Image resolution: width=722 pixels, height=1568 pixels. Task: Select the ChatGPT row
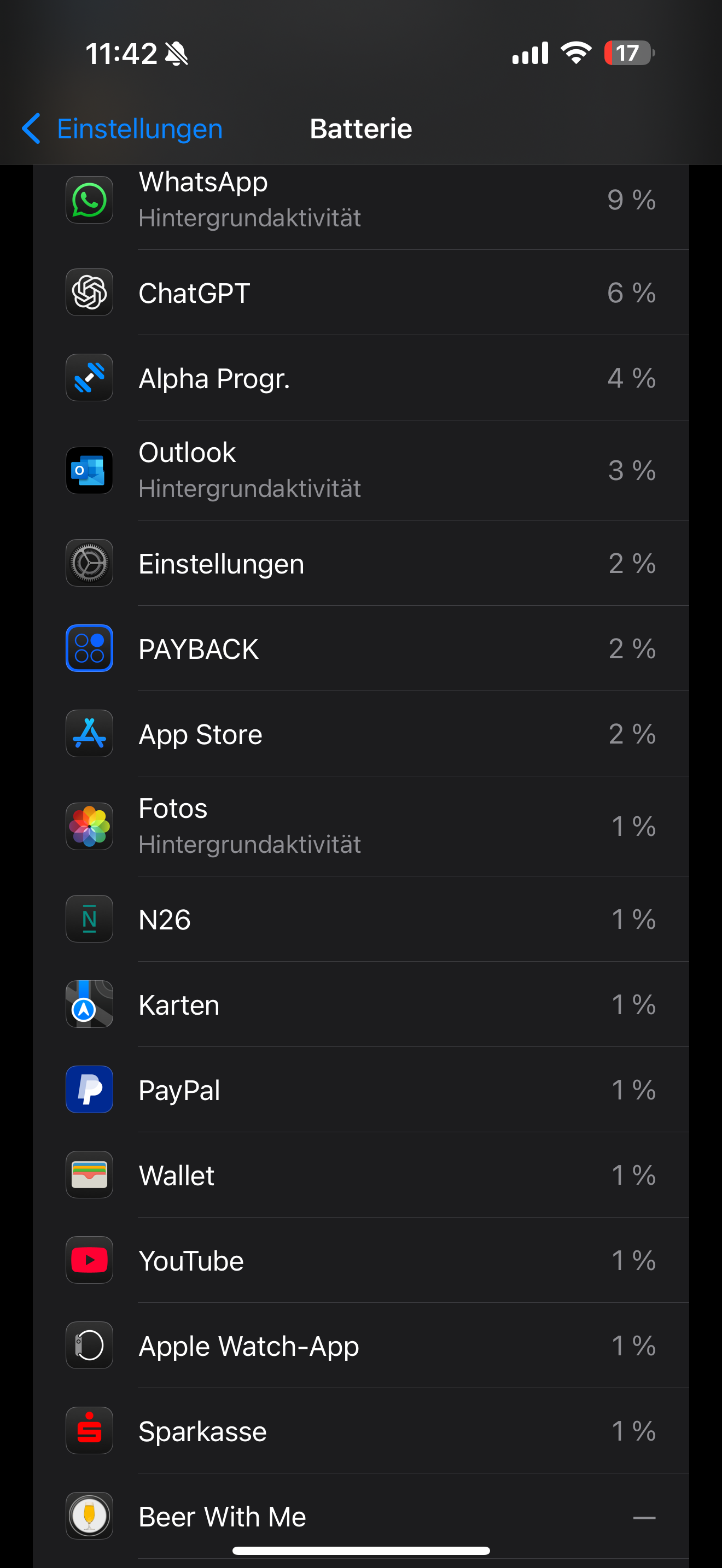[x=360, y=294]
